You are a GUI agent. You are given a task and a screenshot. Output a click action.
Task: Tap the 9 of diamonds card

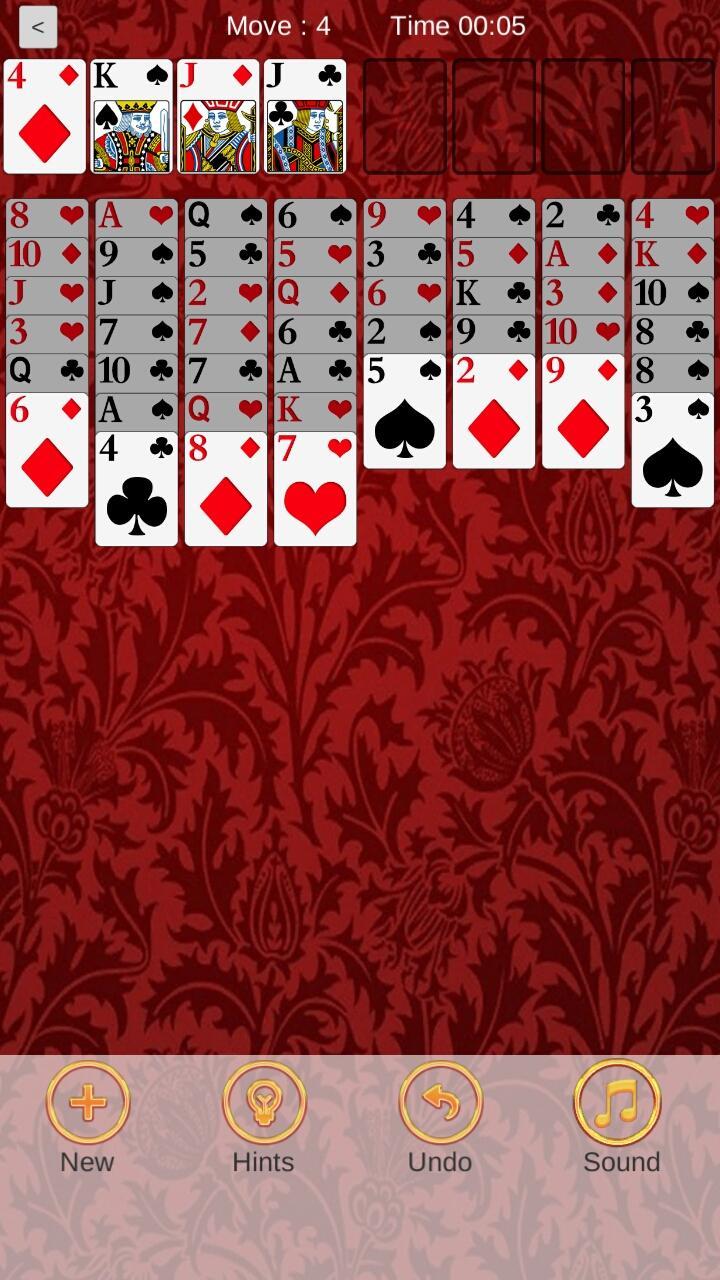583,412
